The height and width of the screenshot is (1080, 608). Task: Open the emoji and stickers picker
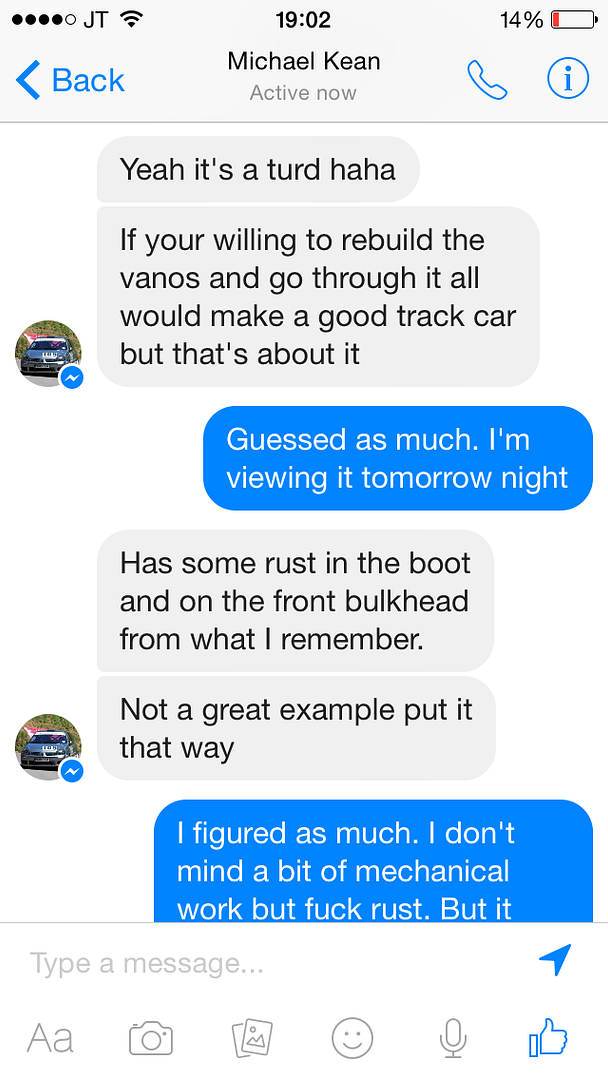coord(352,1038)
